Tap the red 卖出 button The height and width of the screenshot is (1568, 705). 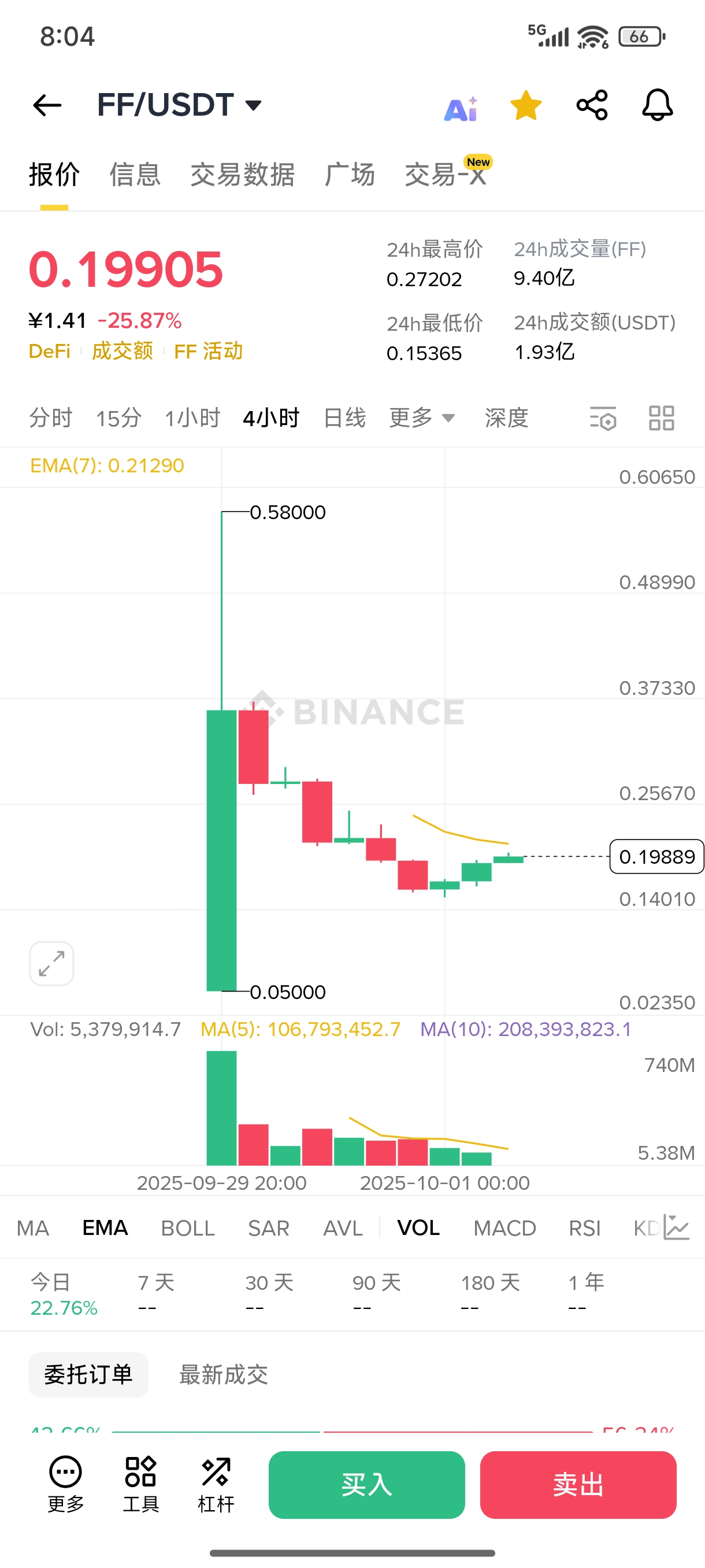point(578,1485)
